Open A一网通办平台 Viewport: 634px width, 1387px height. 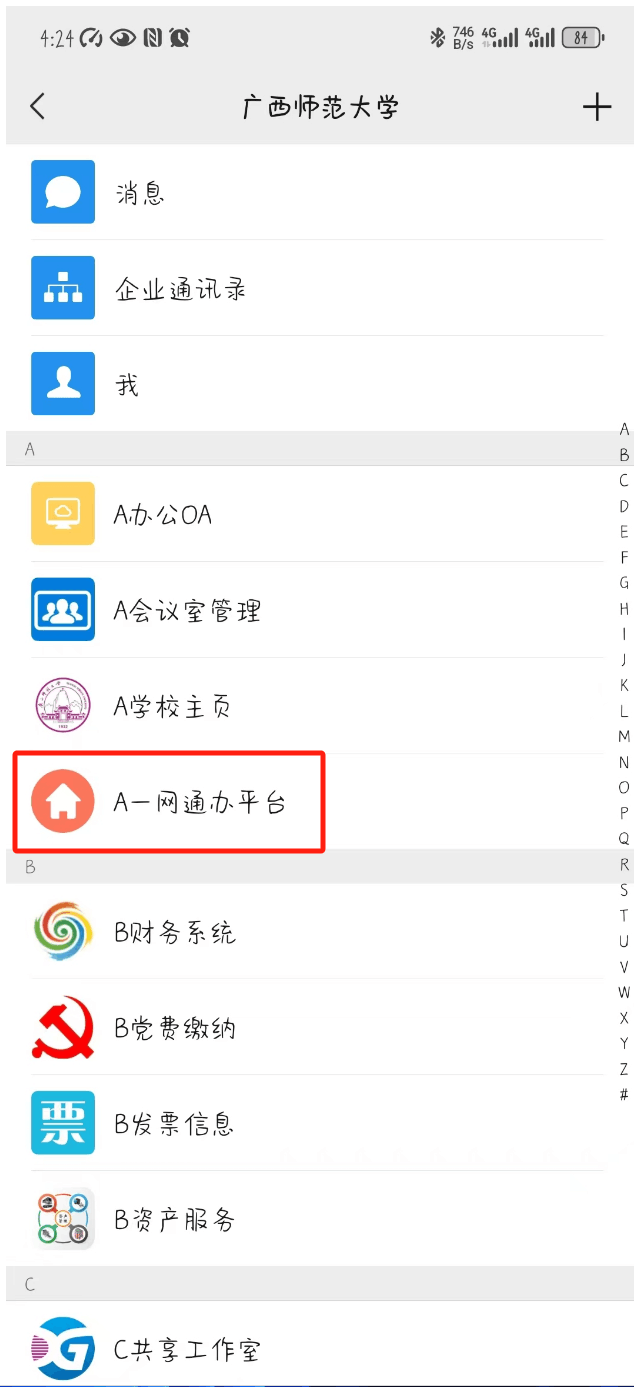317,802
